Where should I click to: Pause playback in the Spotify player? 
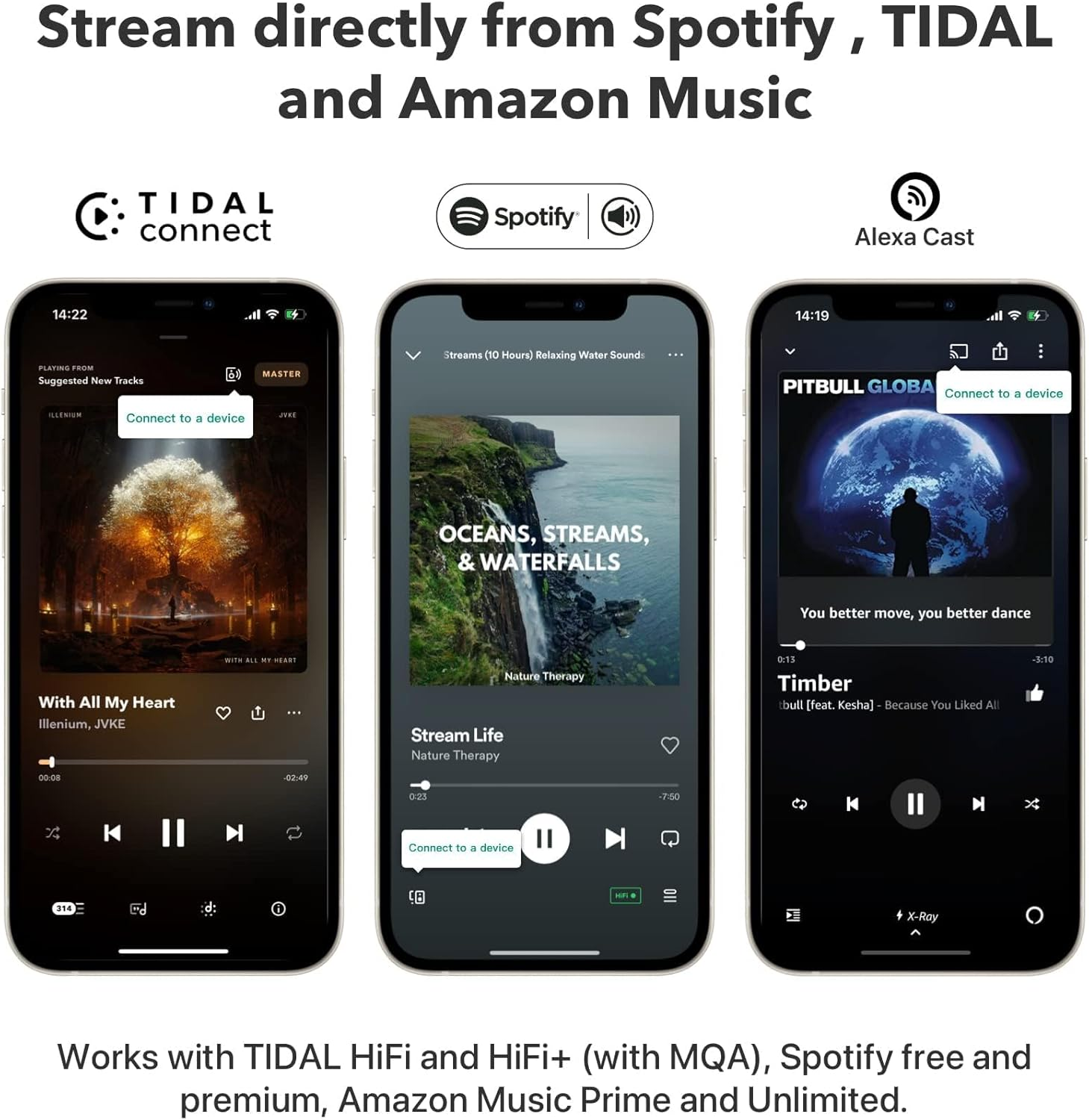(x=546, y=839)
